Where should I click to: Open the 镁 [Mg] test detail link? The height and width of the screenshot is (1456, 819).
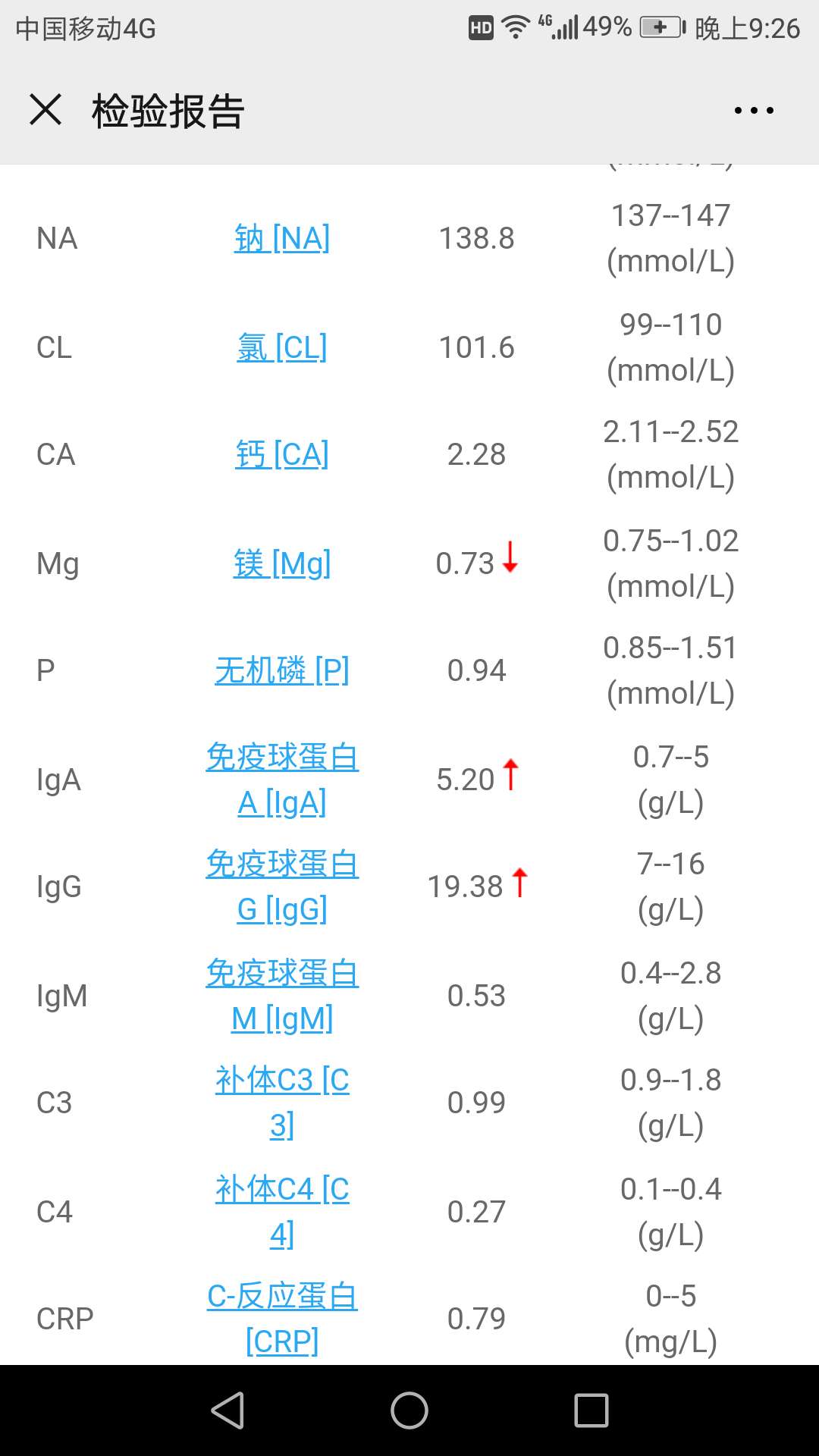pyautogui.click(x=282, y=563)
